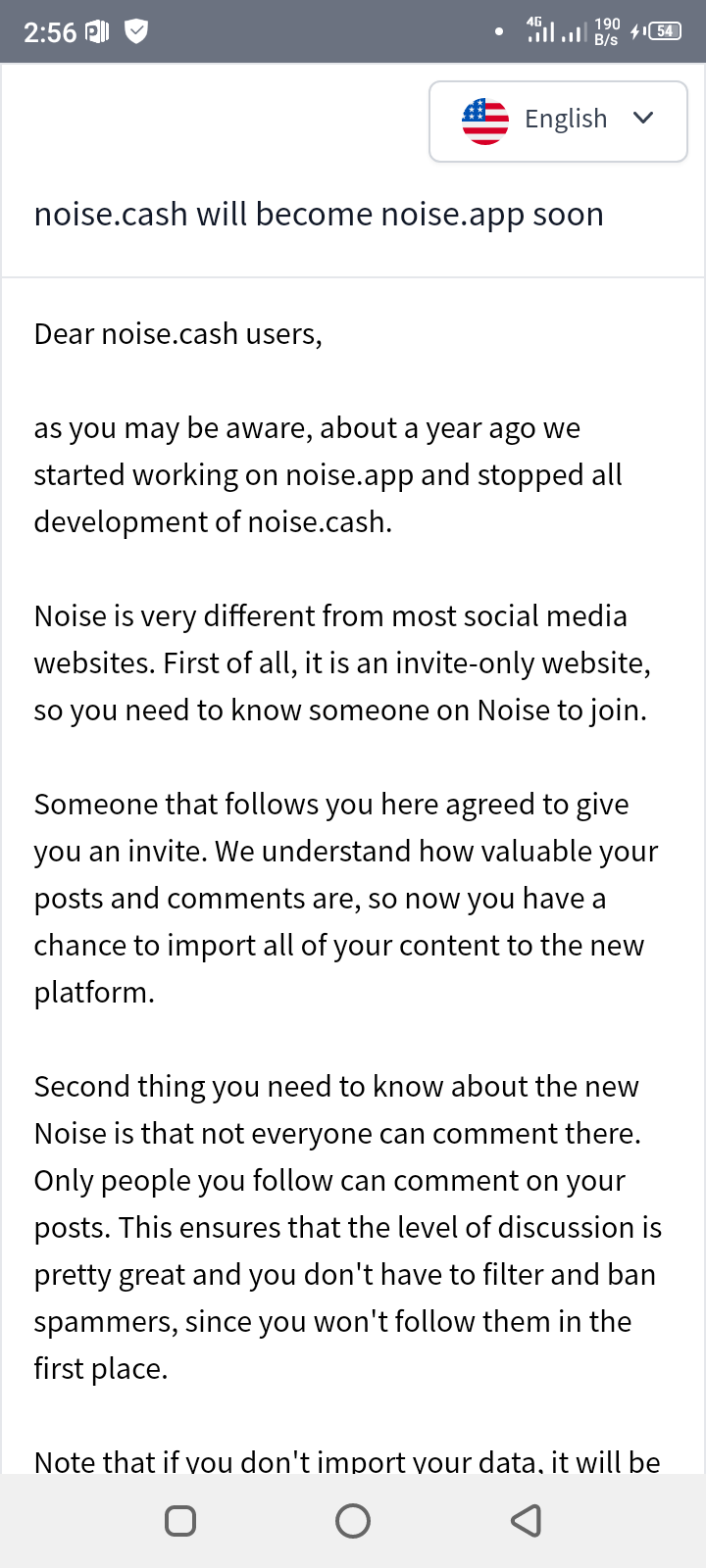The width and height of the screenshot is (706, 1568).
Task: Open the English language dropdown
Action: click(558, 121)
